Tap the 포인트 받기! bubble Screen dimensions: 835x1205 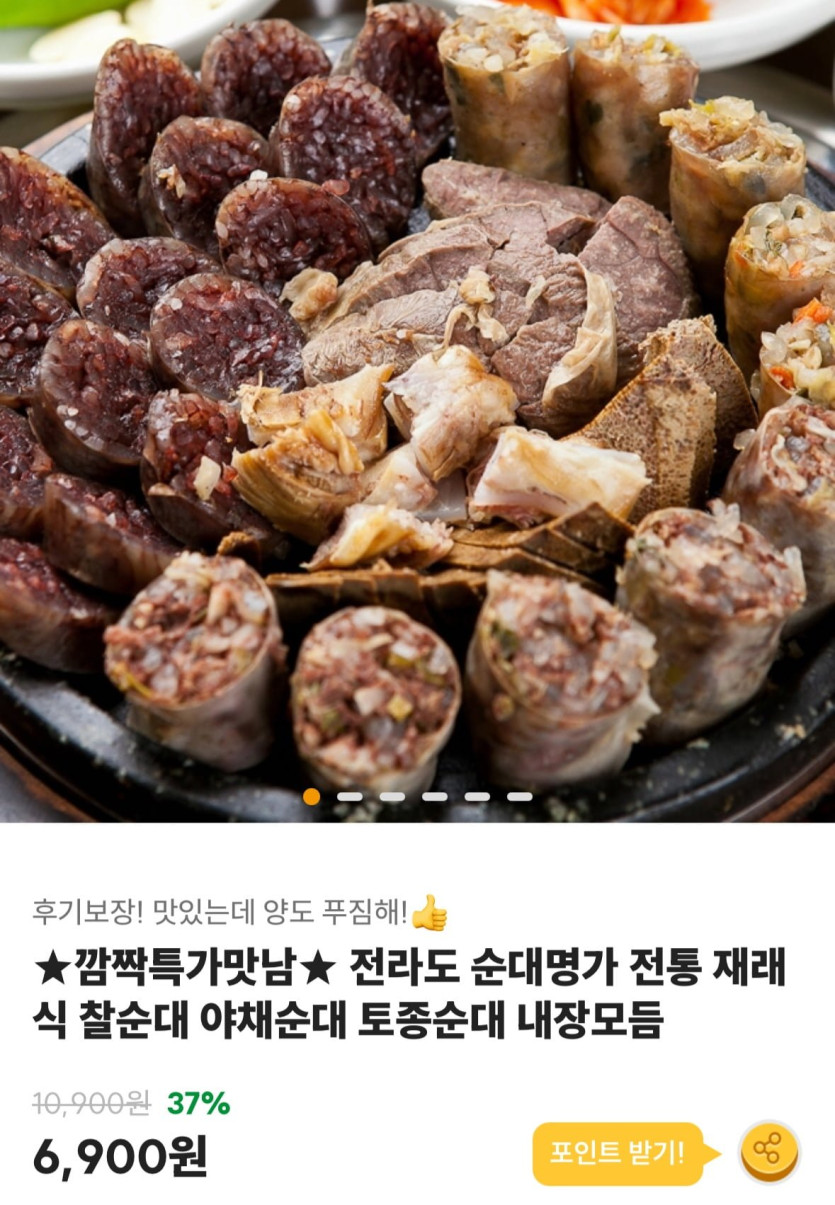(618, 1153)
